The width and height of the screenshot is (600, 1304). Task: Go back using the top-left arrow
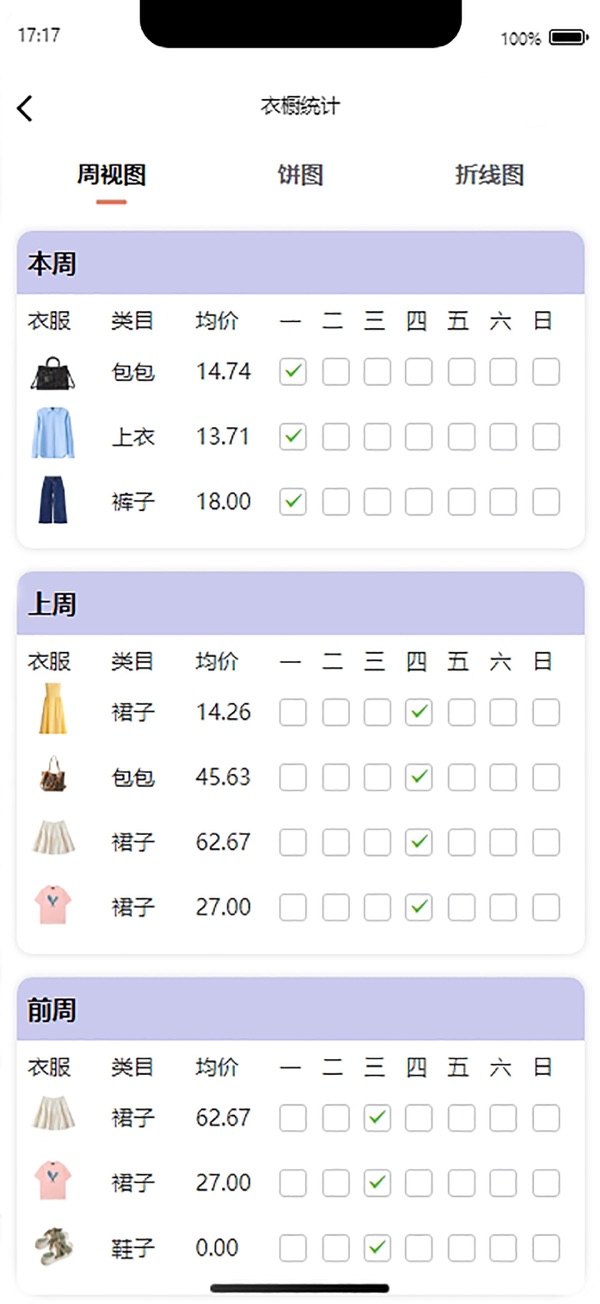point(25,108)
